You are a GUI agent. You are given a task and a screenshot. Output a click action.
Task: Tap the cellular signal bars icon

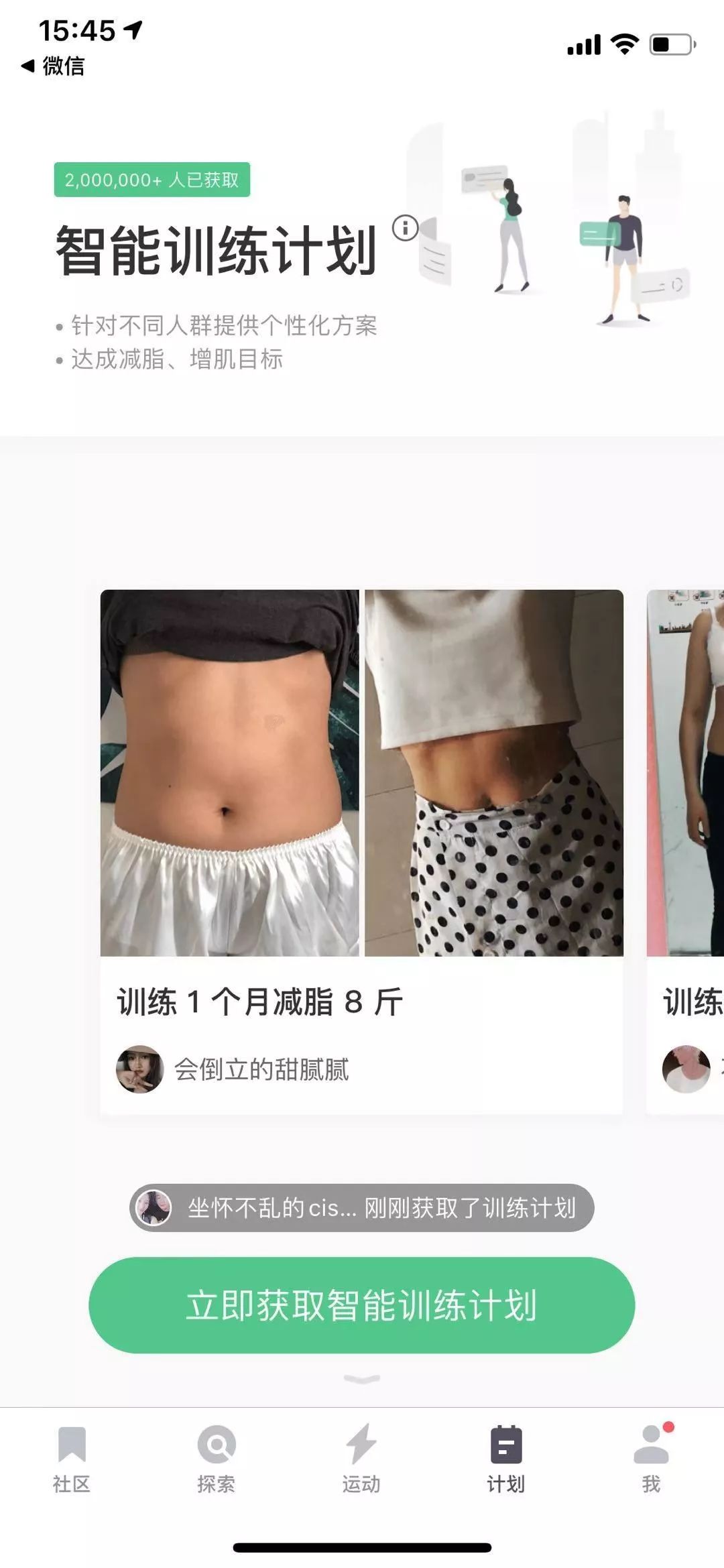[x=583, y=42]
